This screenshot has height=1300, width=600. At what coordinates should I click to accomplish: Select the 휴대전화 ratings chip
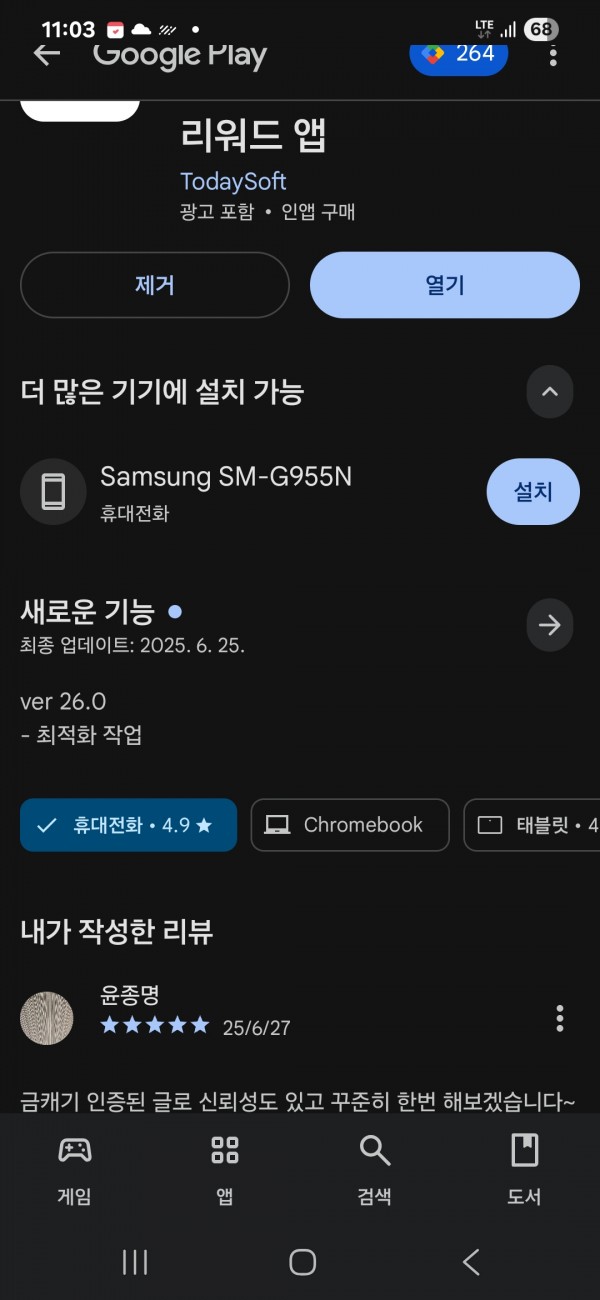[x=128, y=825]
